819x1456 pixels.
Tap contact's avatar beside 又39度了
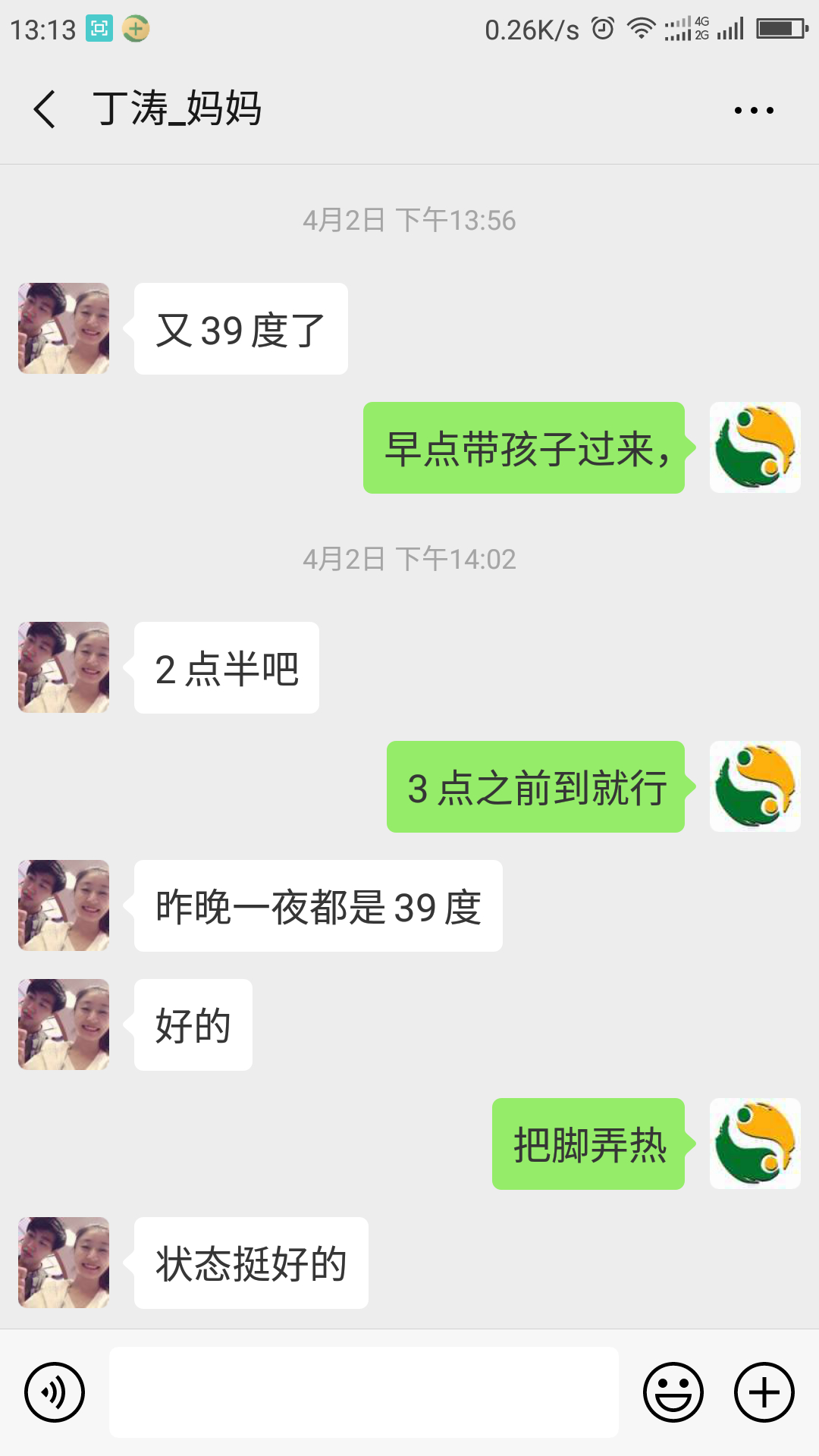[x=64, y=328]
